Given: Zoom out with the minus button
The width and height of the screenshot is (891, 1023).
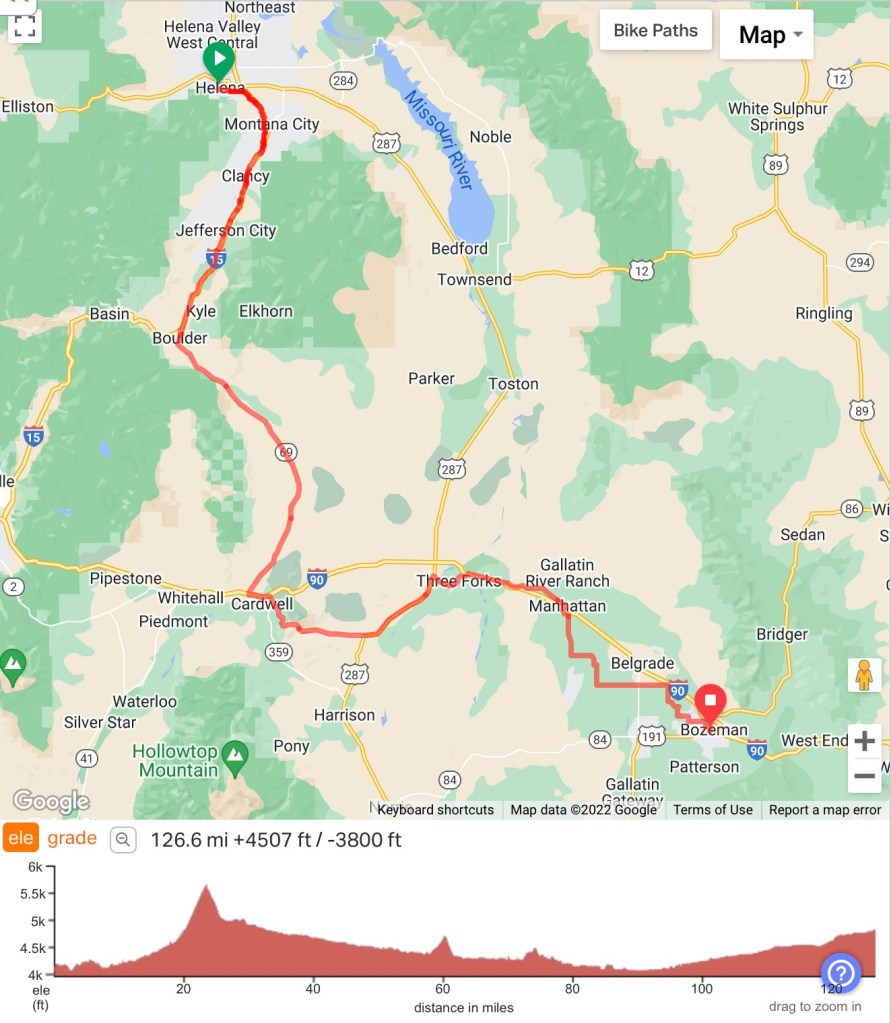Looking at the screenshot, I should coord(864,775).
